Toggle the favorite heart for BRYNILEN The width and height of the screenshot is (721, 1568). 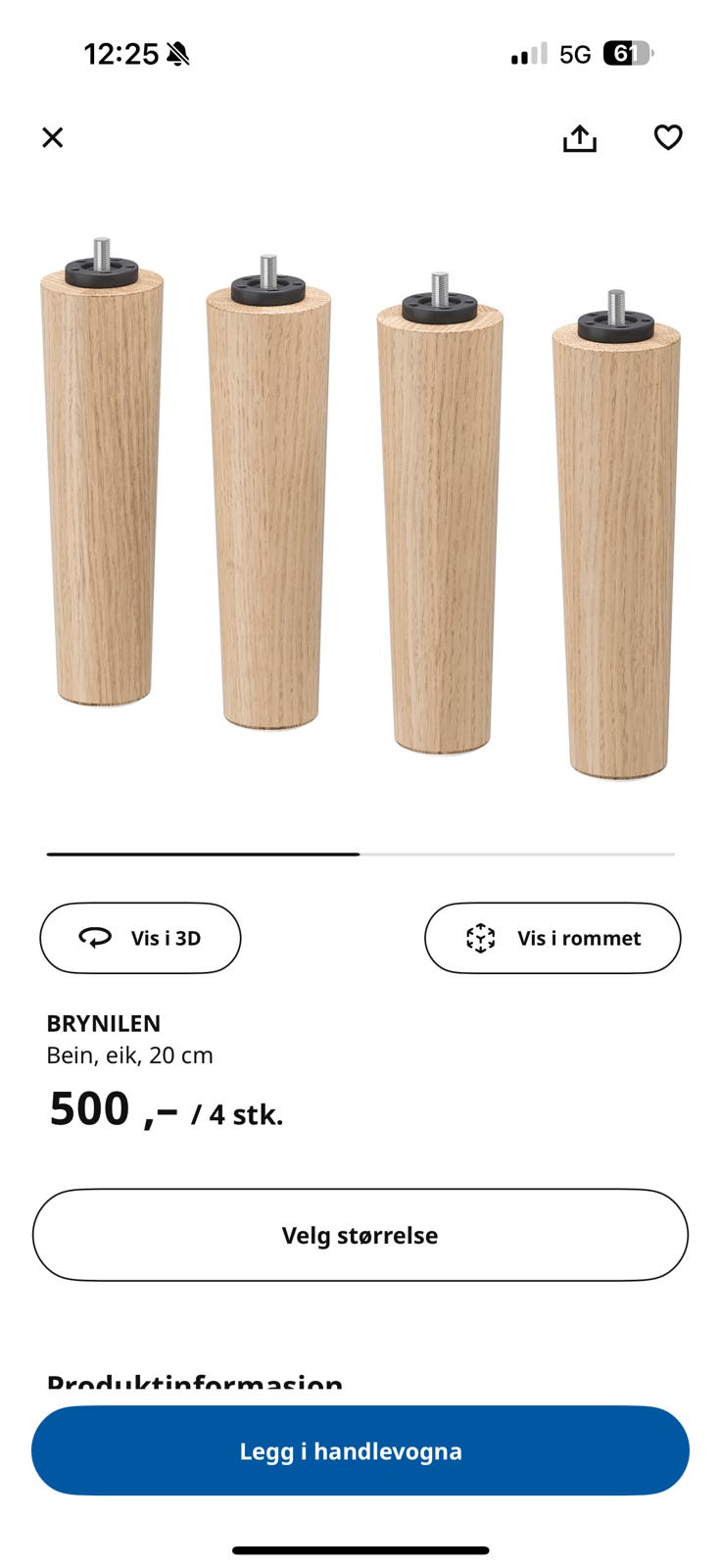click(x=667, y=137)
